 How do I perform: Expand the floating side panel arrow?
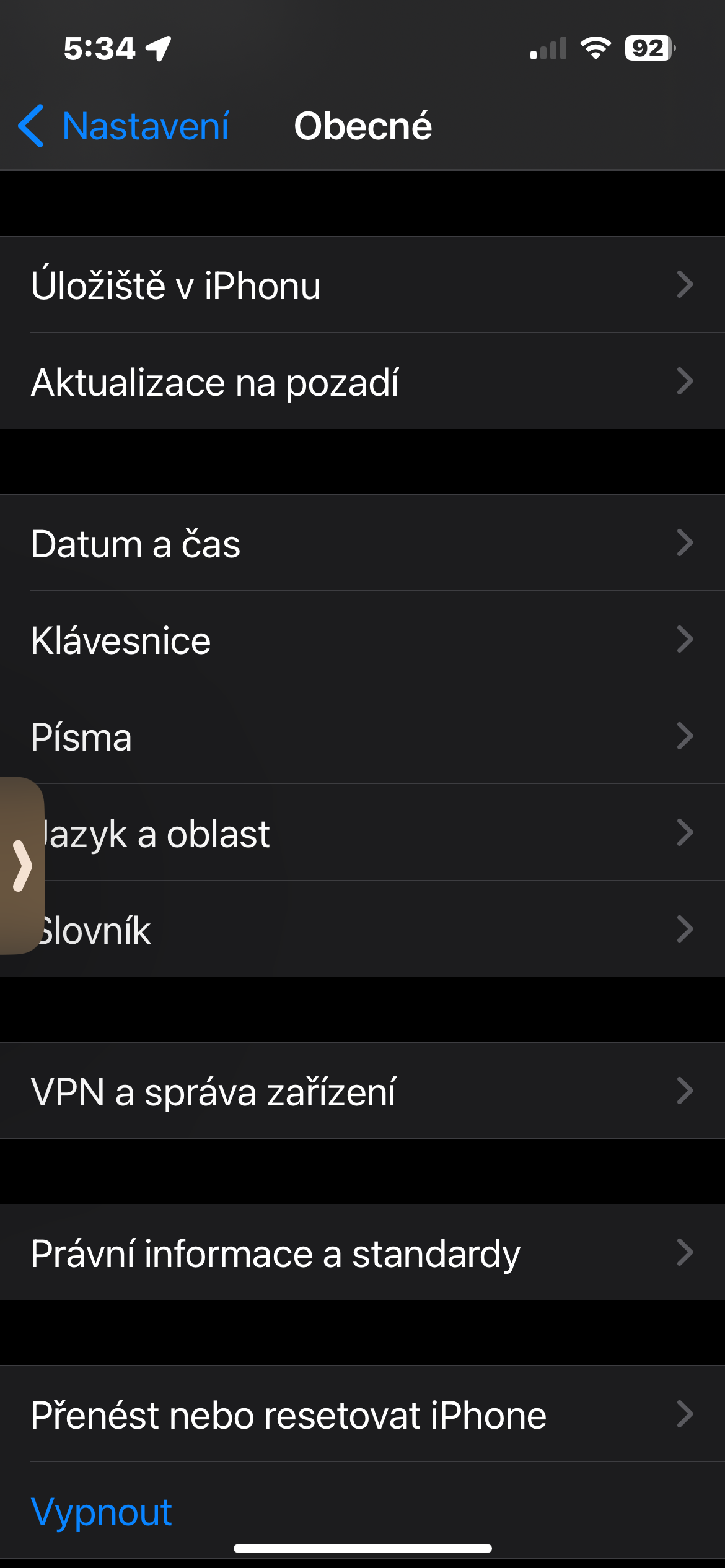[x=22, y=865]
